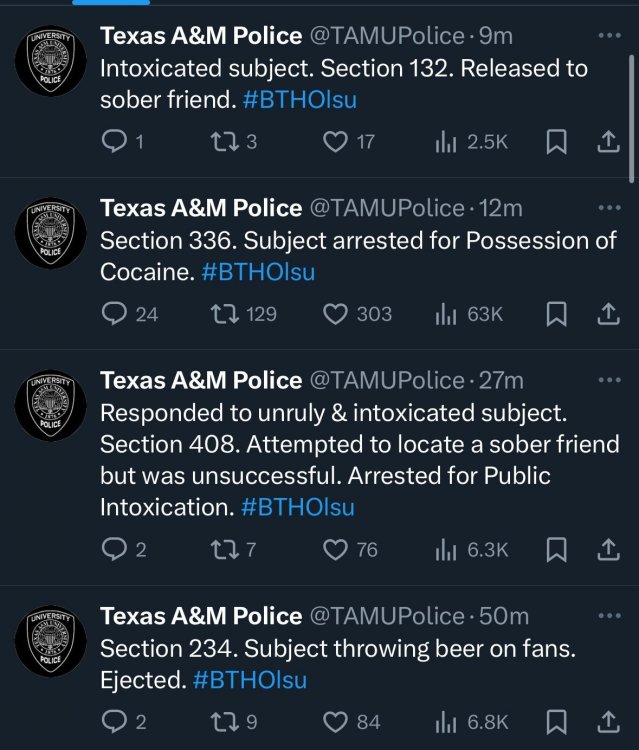
Task: Share the Section 234 throwing beer tweet
Action: (x=608, y=721)
